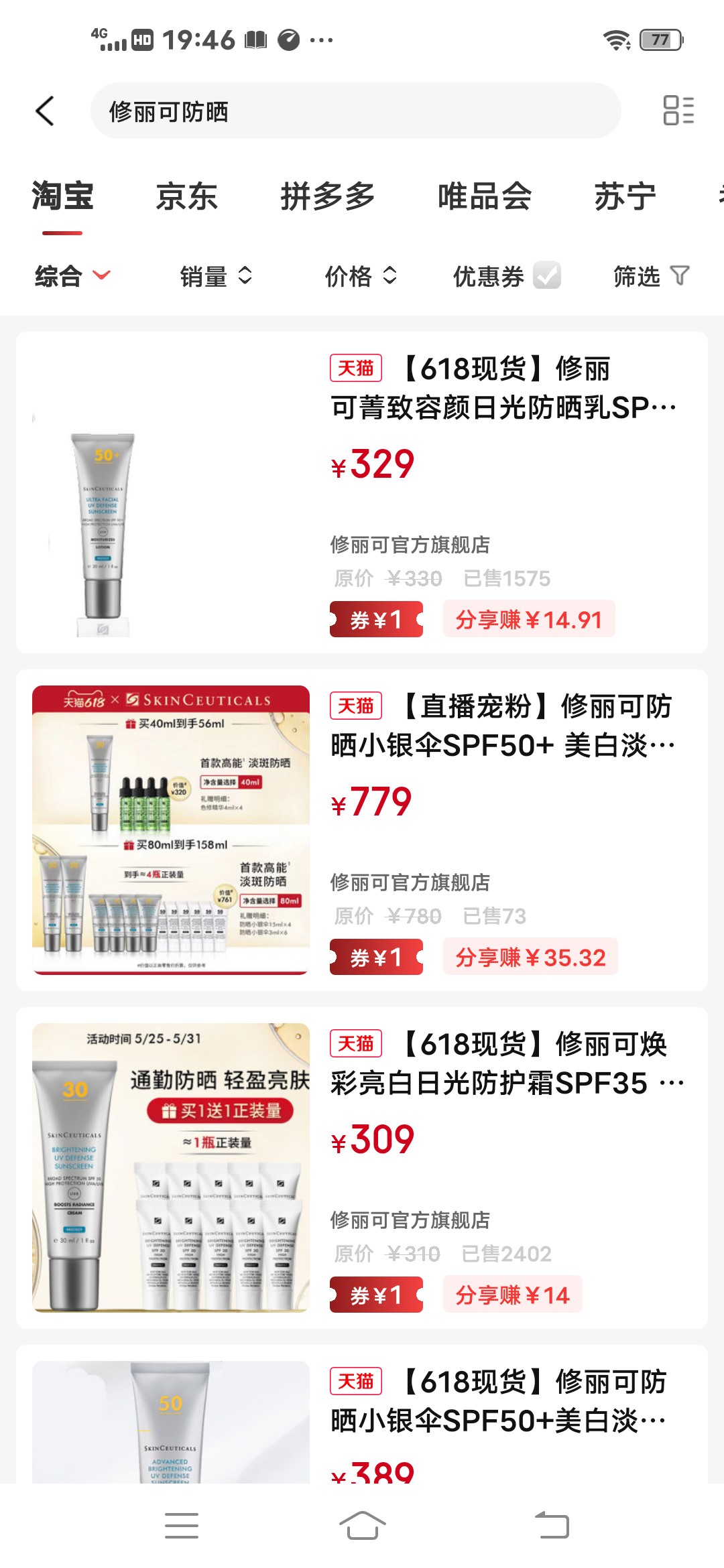Tap 分享赚¥35.32 on the ¥779 item

pos(530,958)
